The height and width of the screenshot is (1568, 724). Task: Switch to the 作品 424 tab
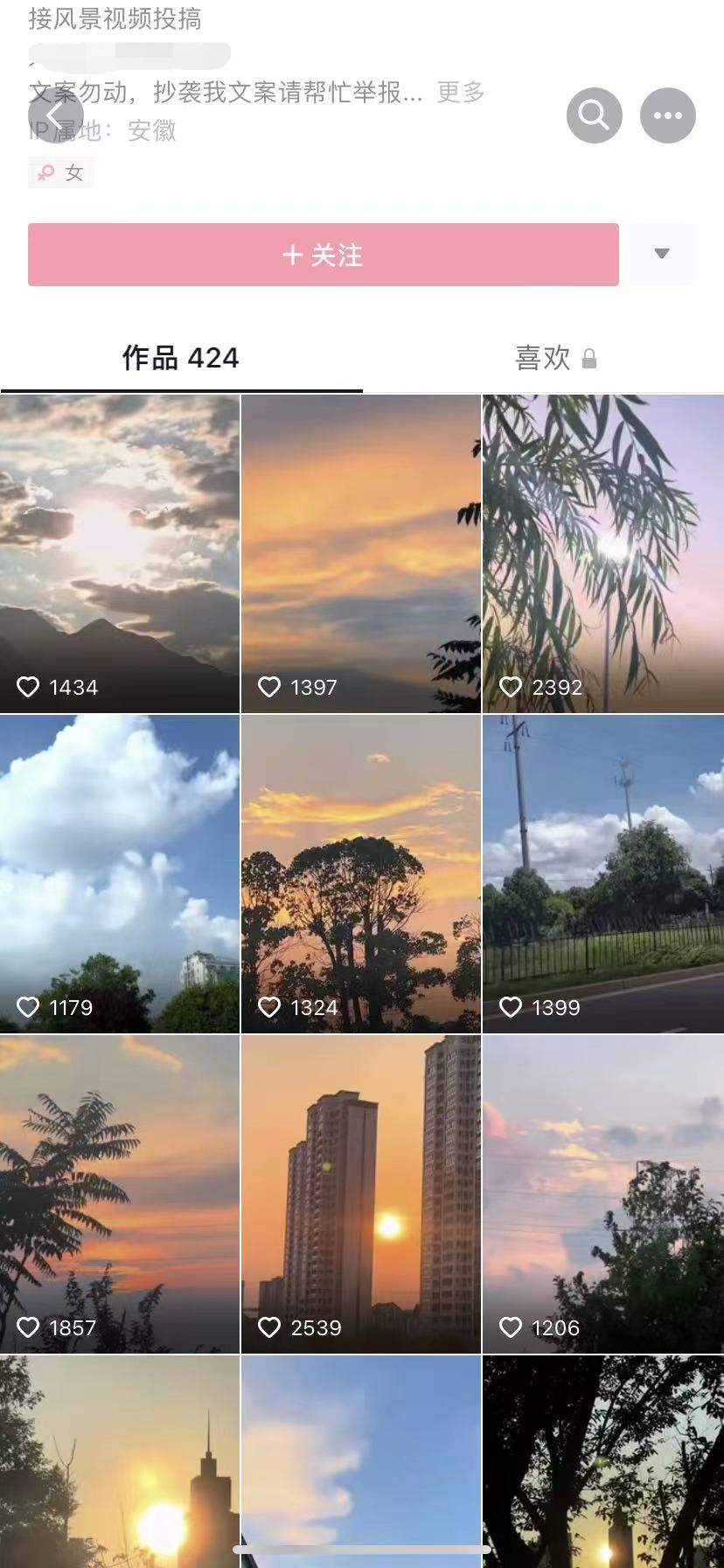click(180, 358)
